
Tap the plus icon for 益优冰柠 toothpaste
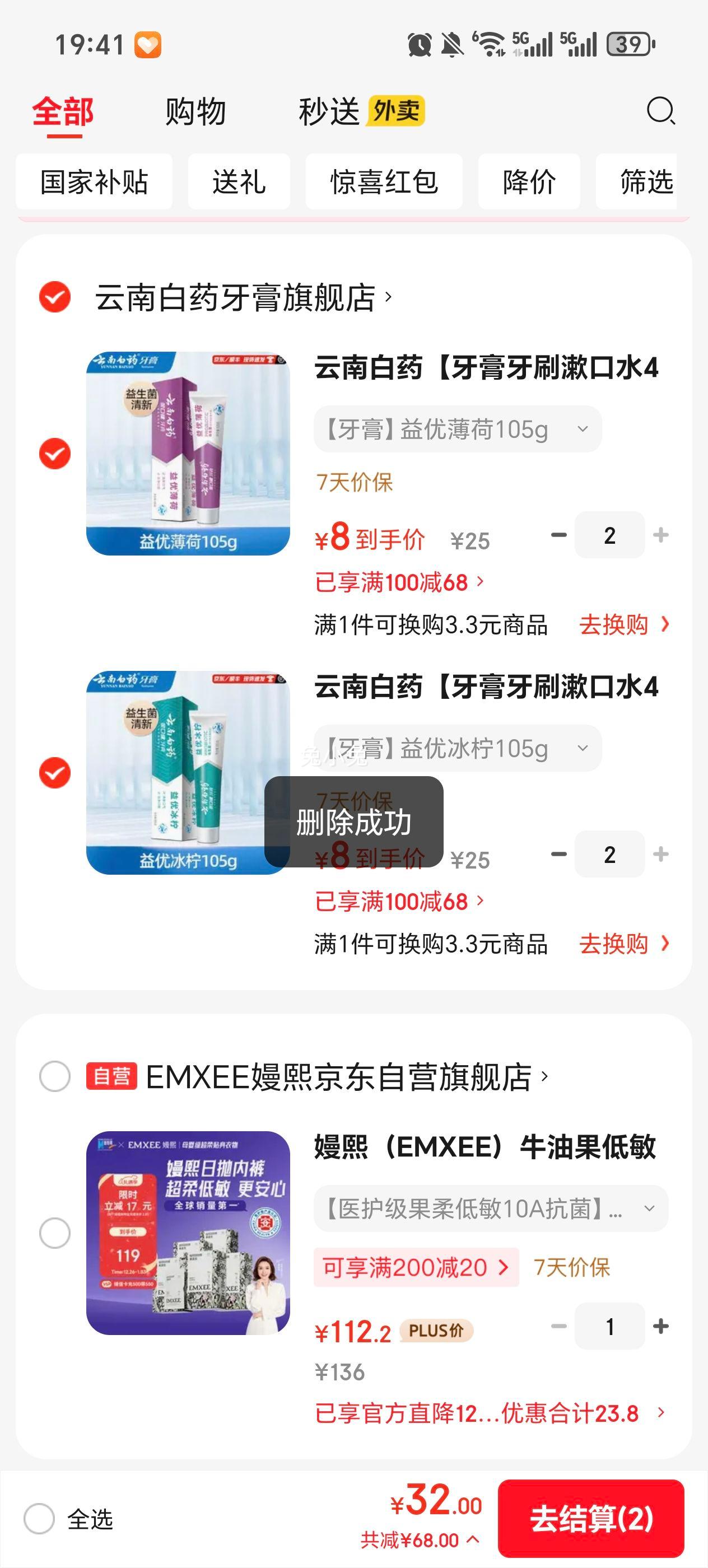click(x=661, y=855)
